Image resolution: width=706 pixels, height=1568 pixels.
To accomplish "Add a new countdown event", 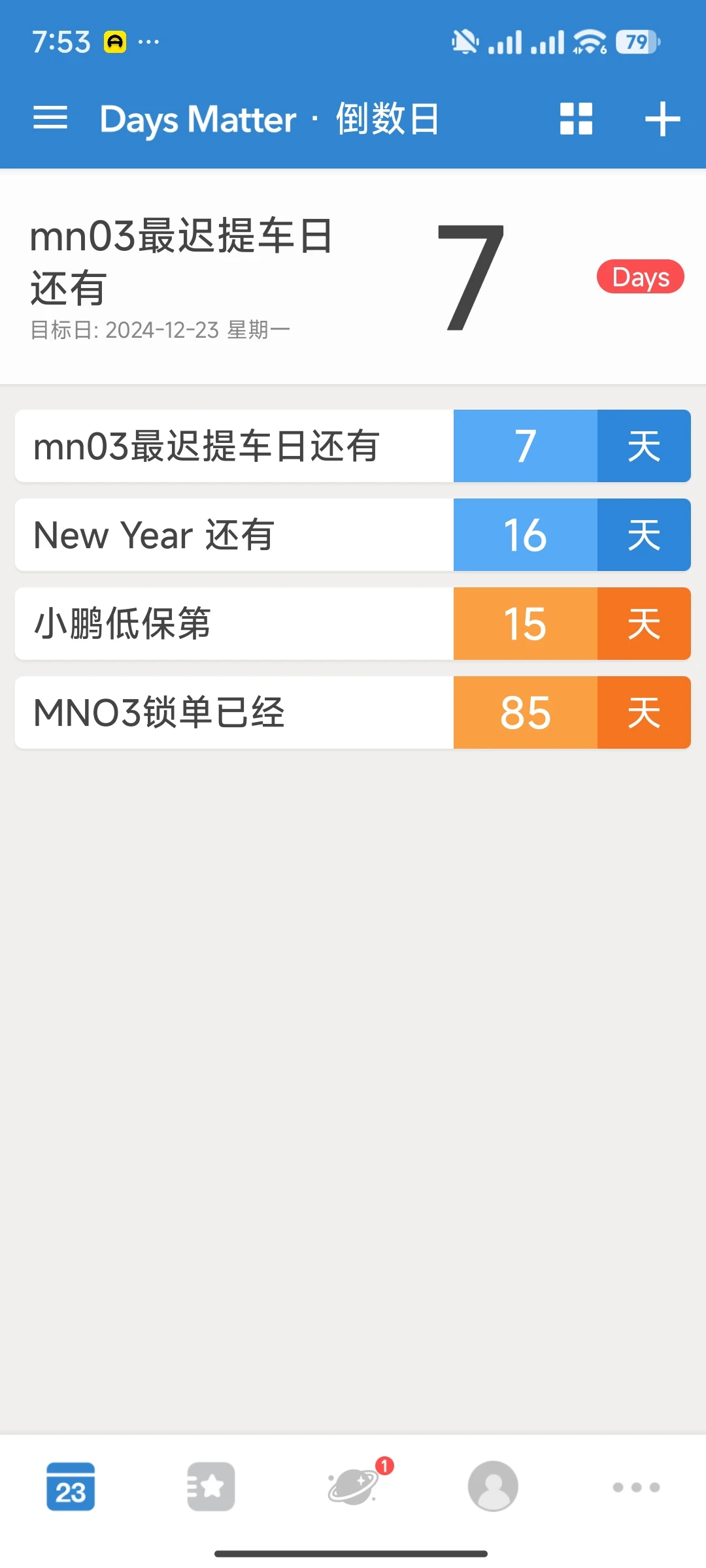I will click(662, 119).
